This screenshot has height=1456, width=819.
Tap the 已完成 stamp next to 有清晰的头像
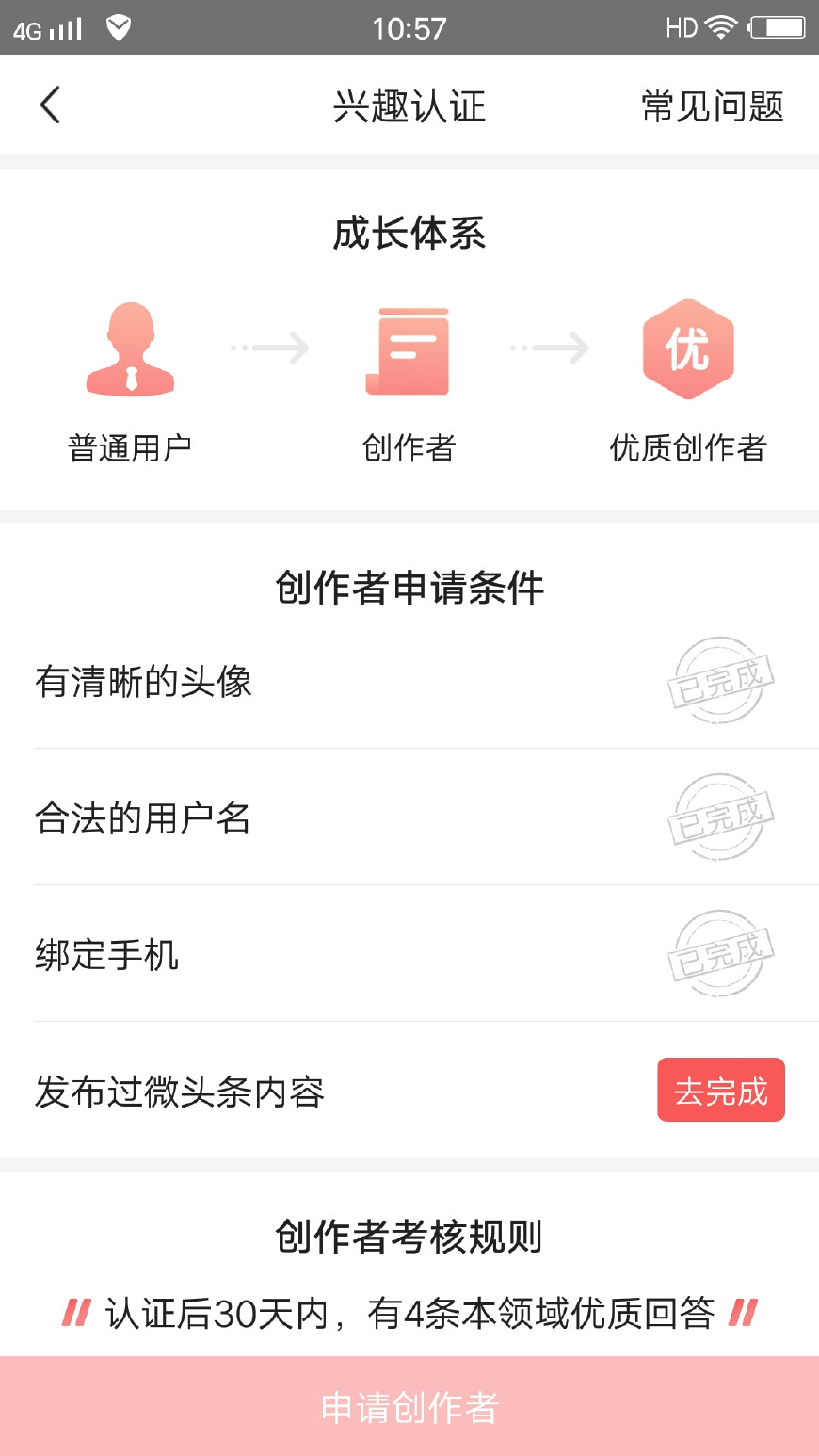point(721,681)
